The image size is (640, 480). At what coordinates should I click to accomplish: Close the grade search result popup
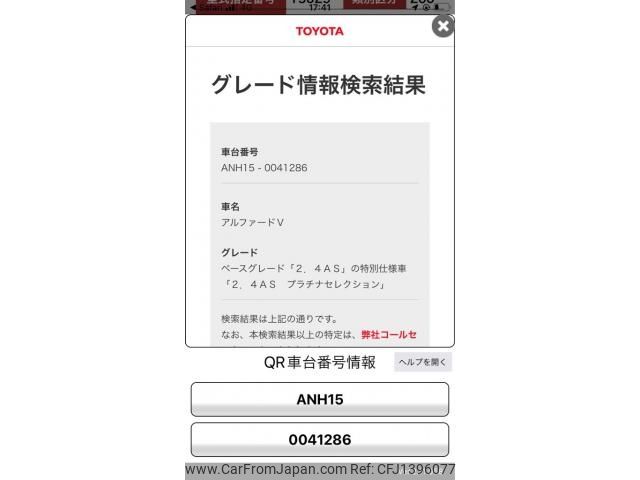443,26
